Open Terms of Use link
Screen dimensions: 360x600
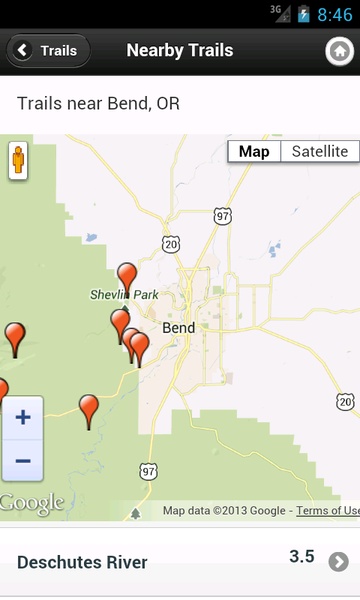[328, 510]
